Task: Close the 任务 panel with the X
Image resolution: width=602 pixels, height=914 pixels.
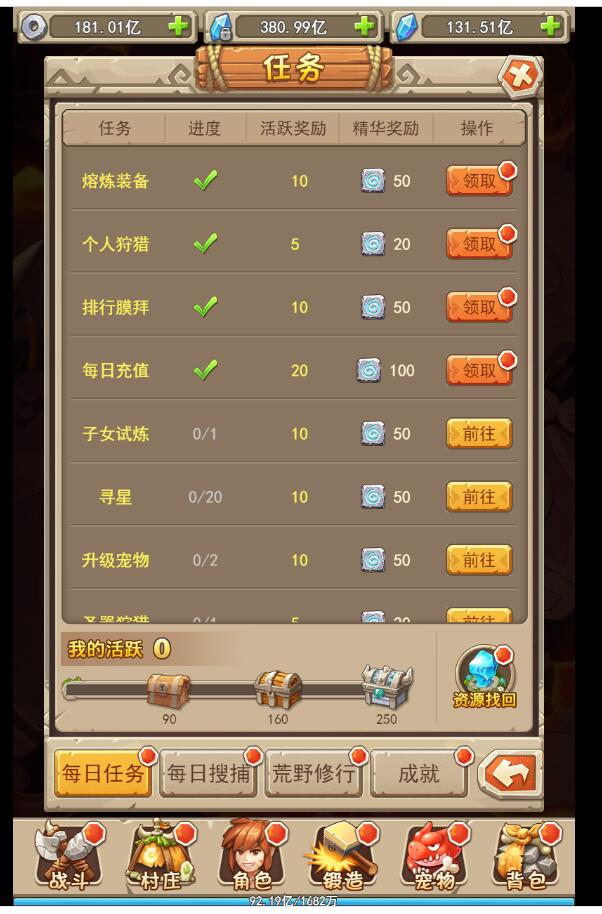Action: tap(520, 74)
